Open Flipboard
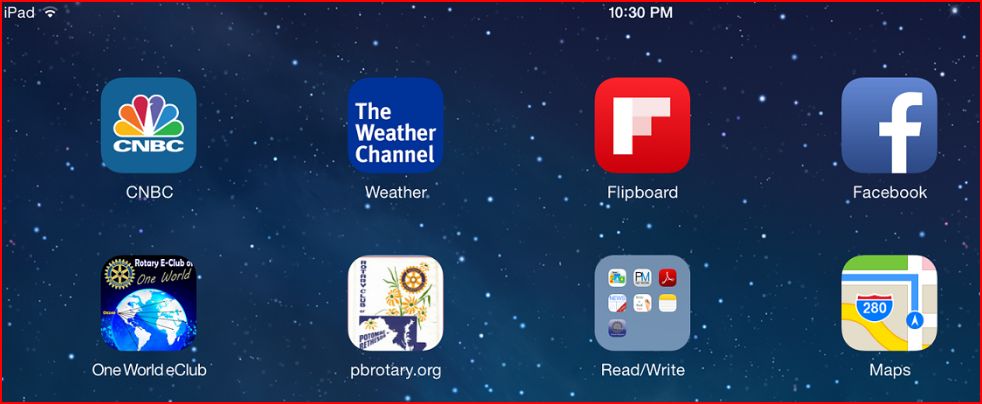Viewport: 982px width, 404px height. click(x=642, y=125)
